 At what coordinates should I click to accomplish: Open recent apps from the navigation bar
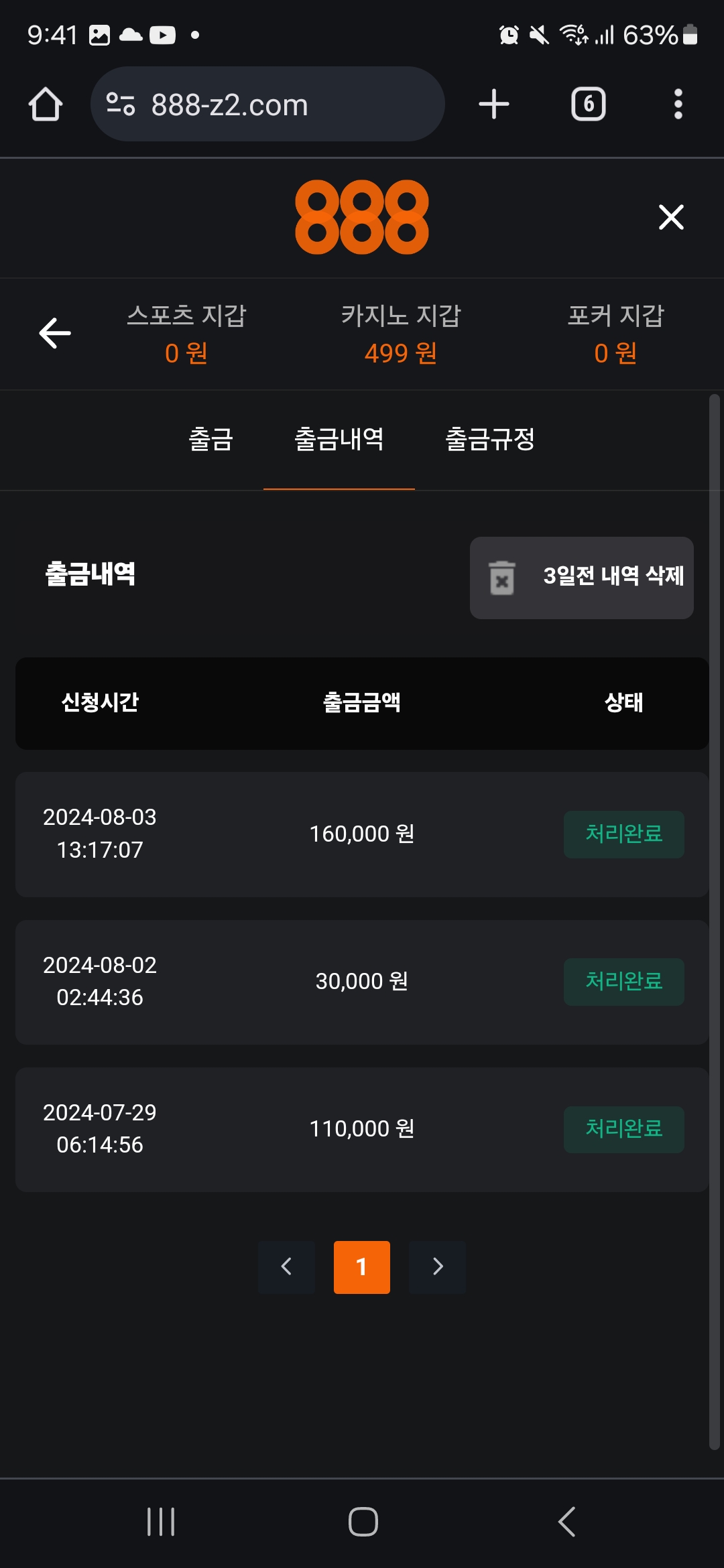pos(161,1522)
